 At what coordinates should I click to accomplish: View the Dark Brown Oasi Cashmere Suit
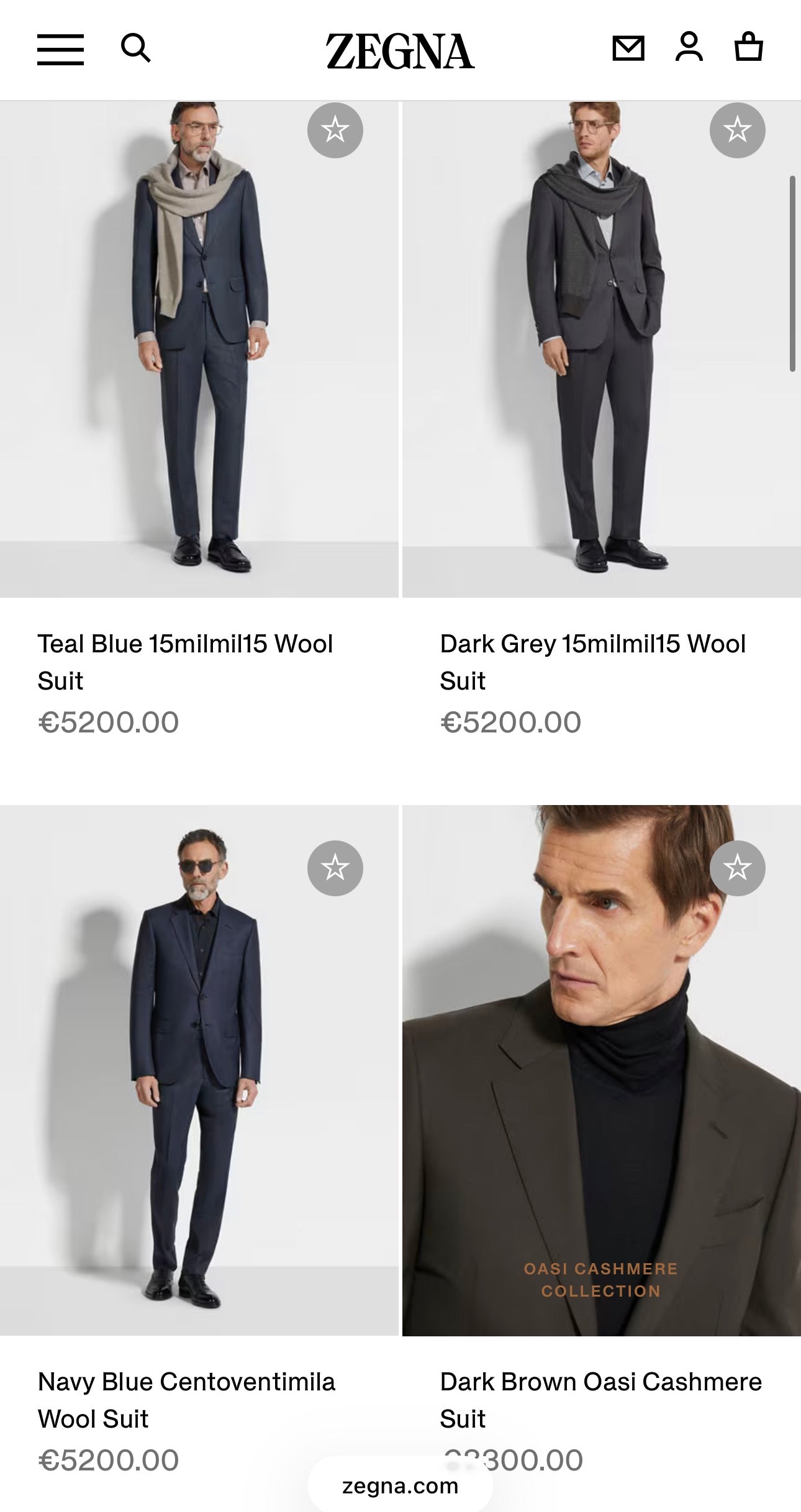(600, 1400)
